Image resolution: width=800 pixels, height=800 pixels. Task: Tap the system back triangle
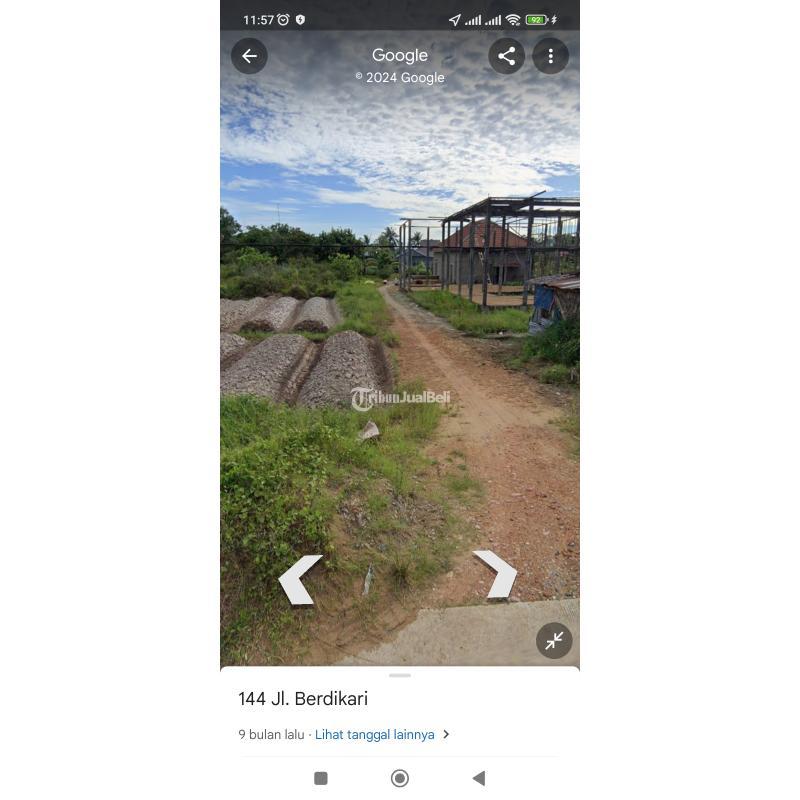(x=478, y=778)
